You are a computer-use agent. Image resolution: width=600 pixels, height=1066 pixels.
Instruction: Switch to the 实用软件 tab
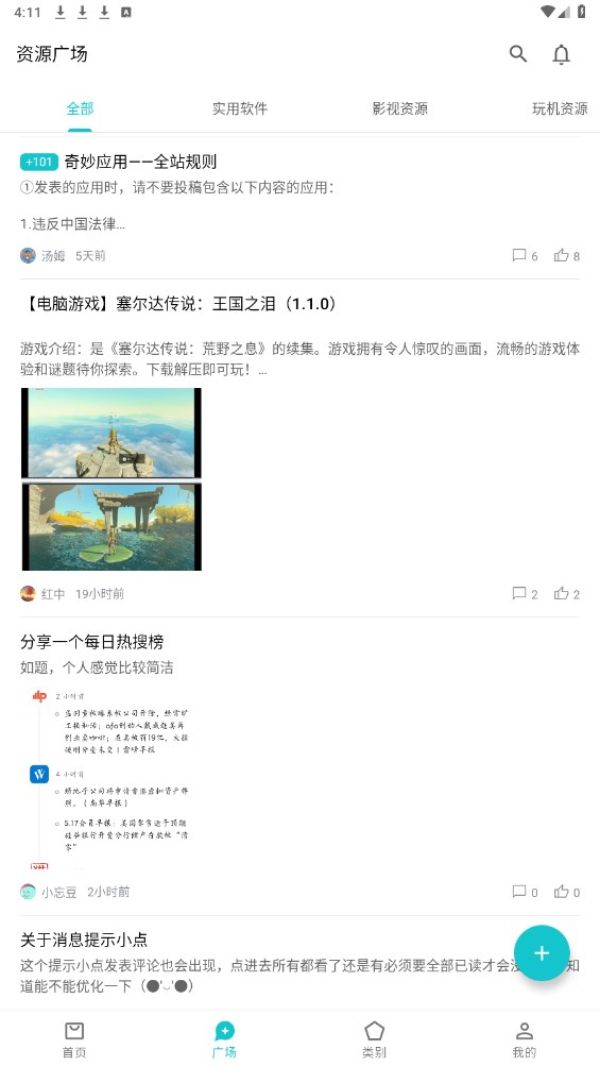point(240,108)
